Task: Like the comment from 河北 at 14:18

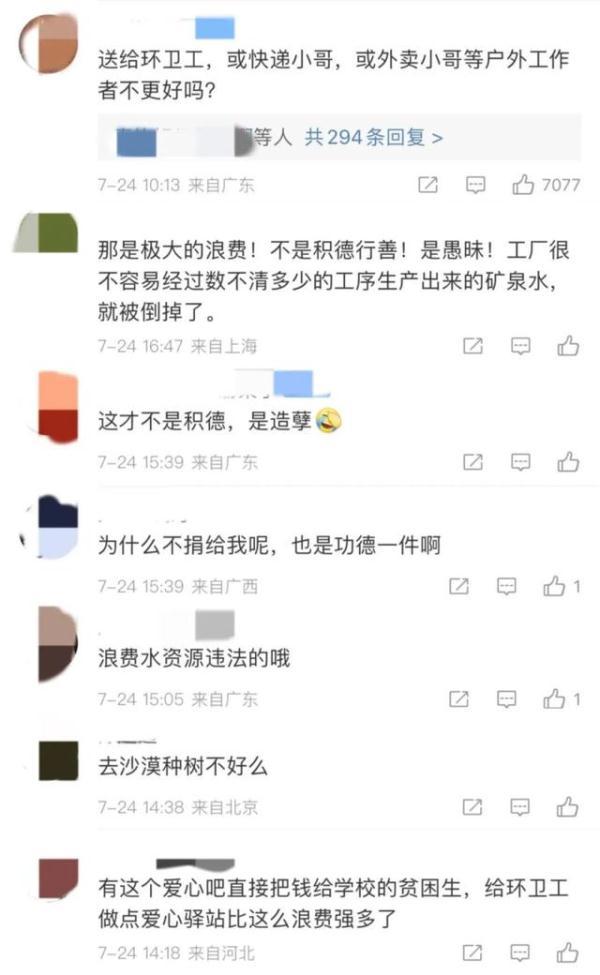Action: click(568, 950)
